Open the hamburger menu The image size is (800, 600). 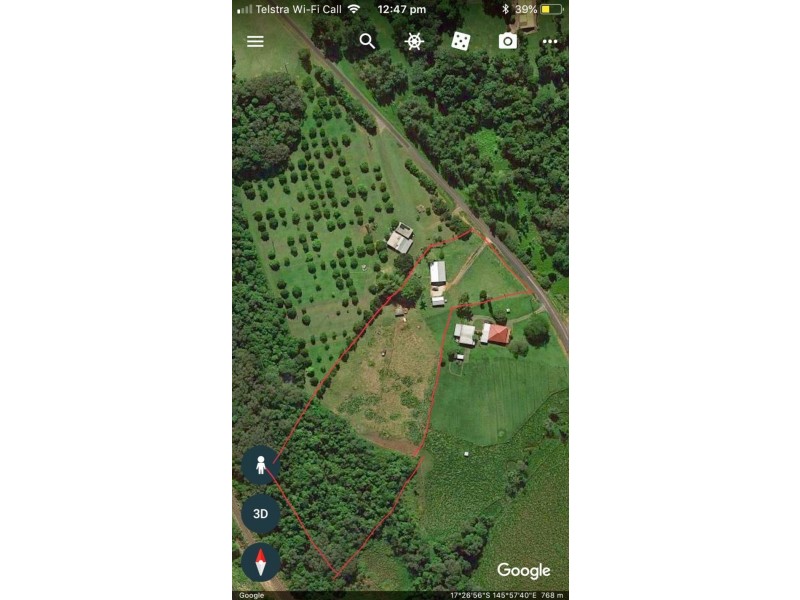(255, 41)
